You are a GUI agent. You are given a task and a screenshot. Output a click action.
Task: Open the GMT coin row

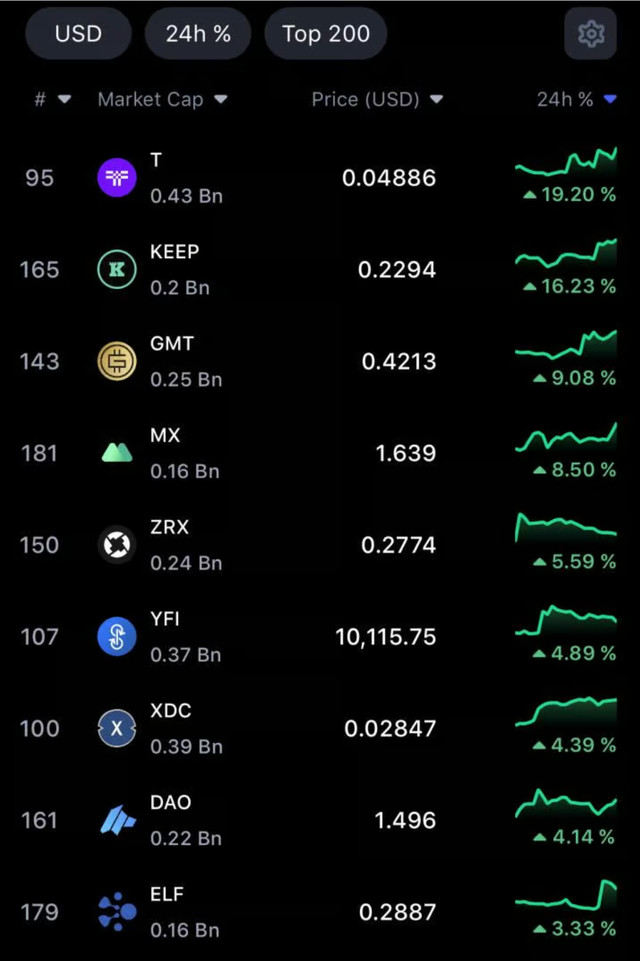tap(320, 361)
